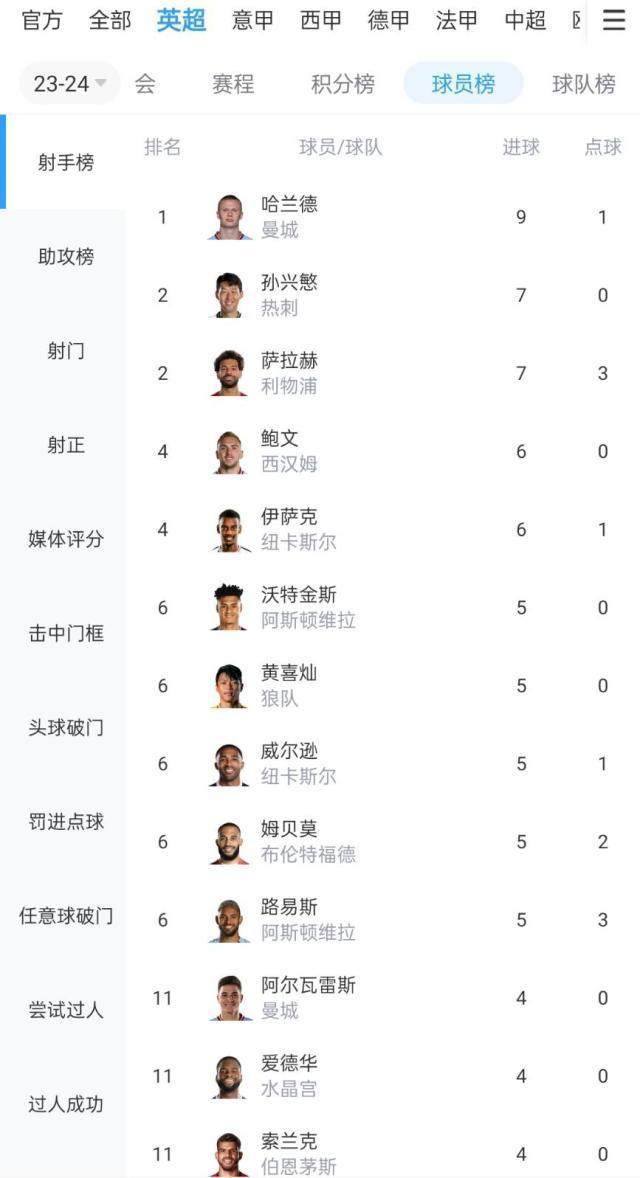This screenshot has width=640, height=1178.
Task: Select 射正 in the side menu
Action: pos(66,445)
